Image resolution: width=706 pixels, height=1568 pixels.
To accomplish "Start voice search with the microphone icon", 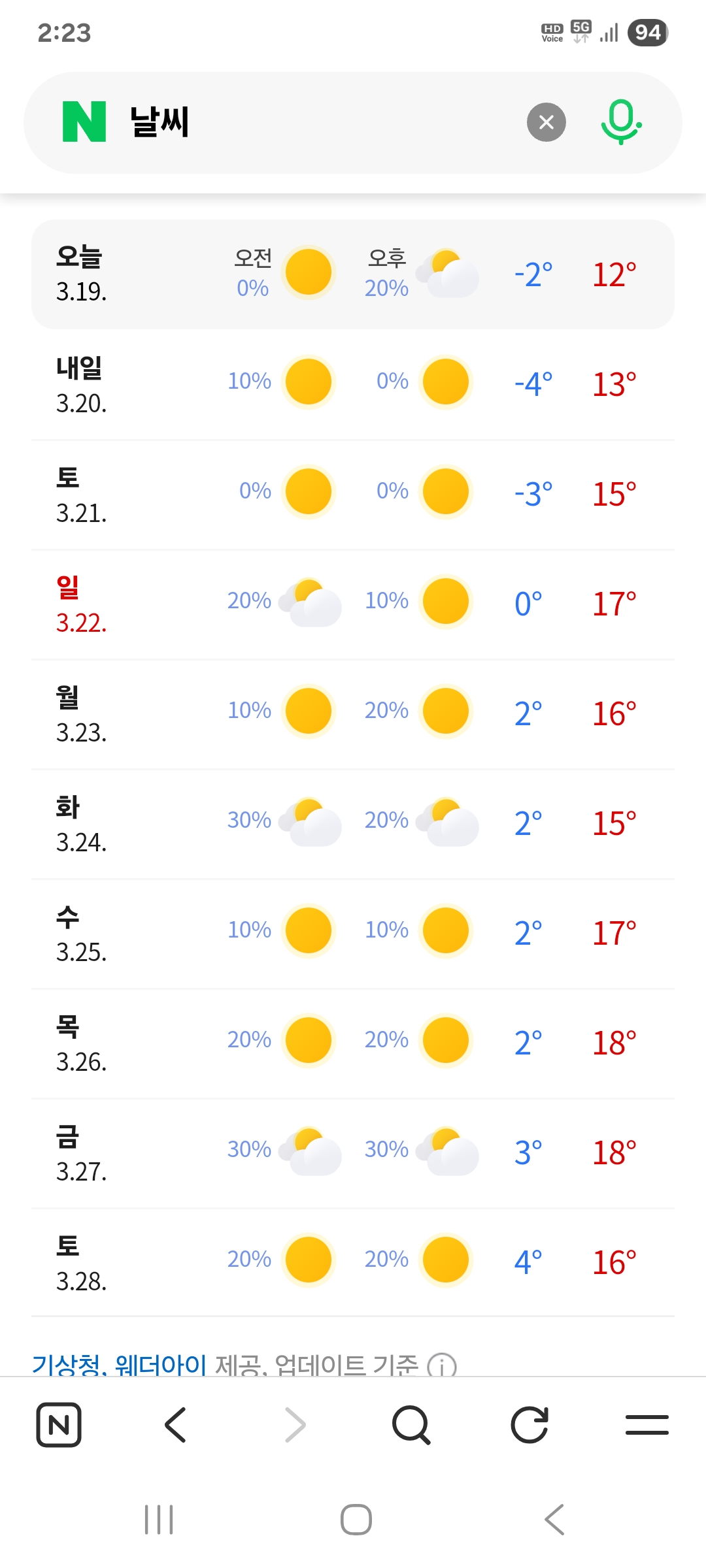I will 620,122.
